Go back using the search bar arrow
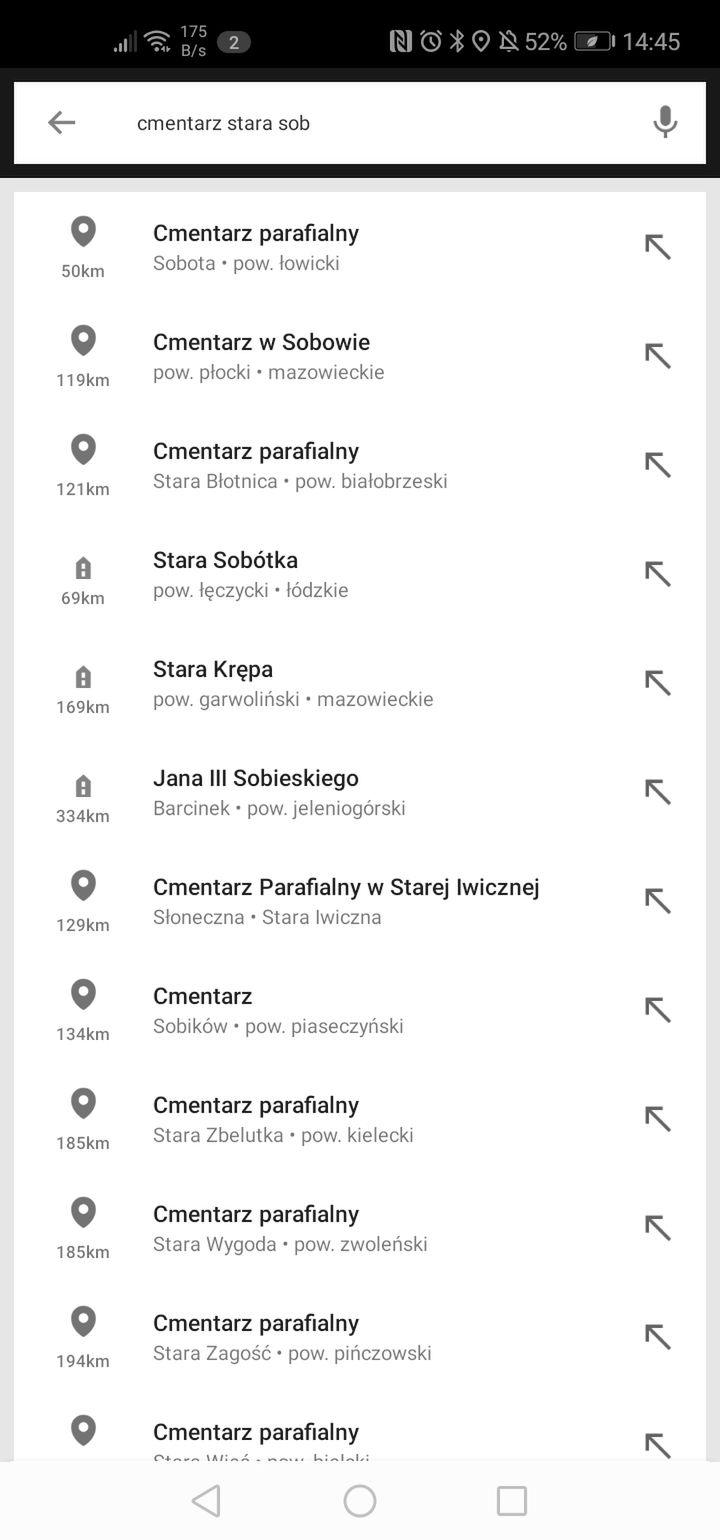Screen dimensions: 720x1540 tap(62, 123)
